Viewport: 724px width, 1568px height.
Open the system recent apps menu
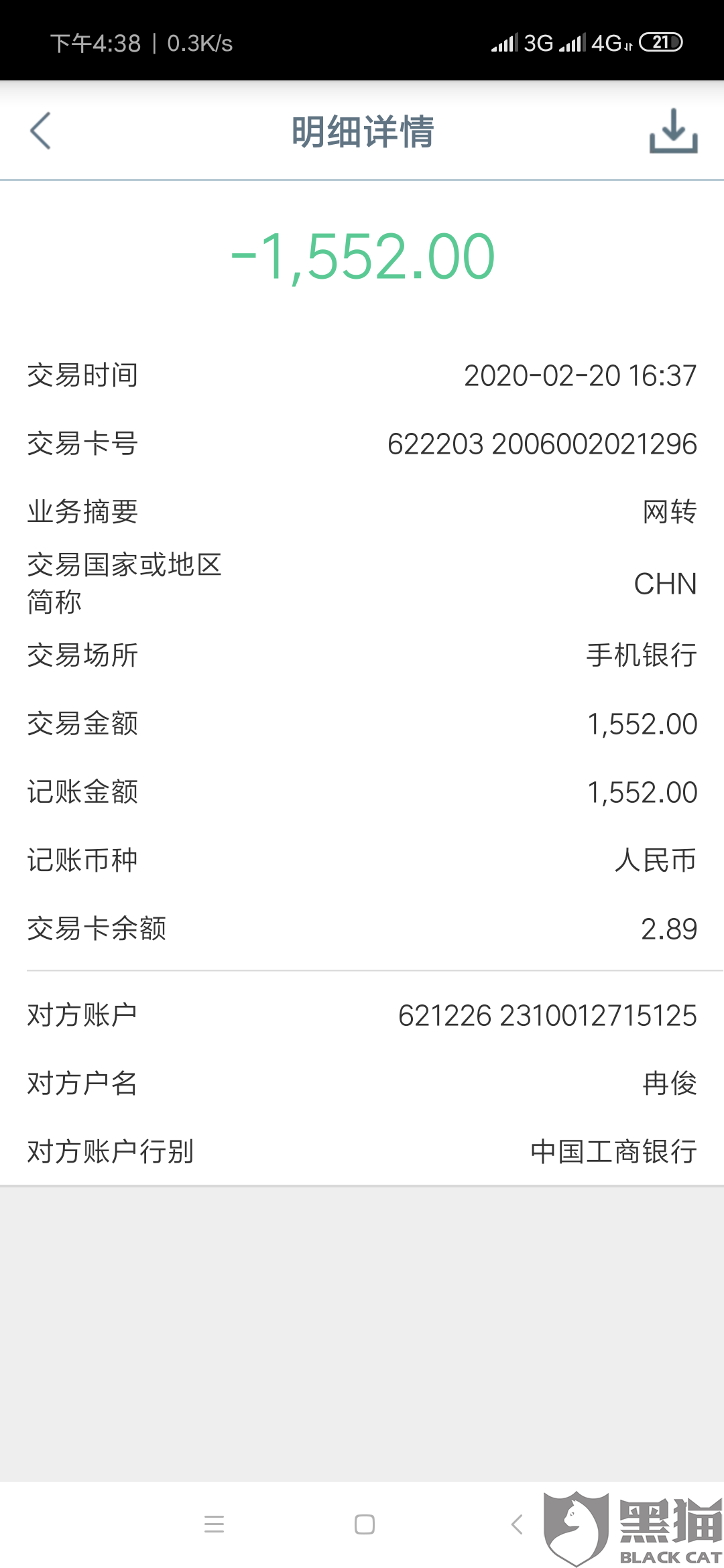[x=214, y=1524]
